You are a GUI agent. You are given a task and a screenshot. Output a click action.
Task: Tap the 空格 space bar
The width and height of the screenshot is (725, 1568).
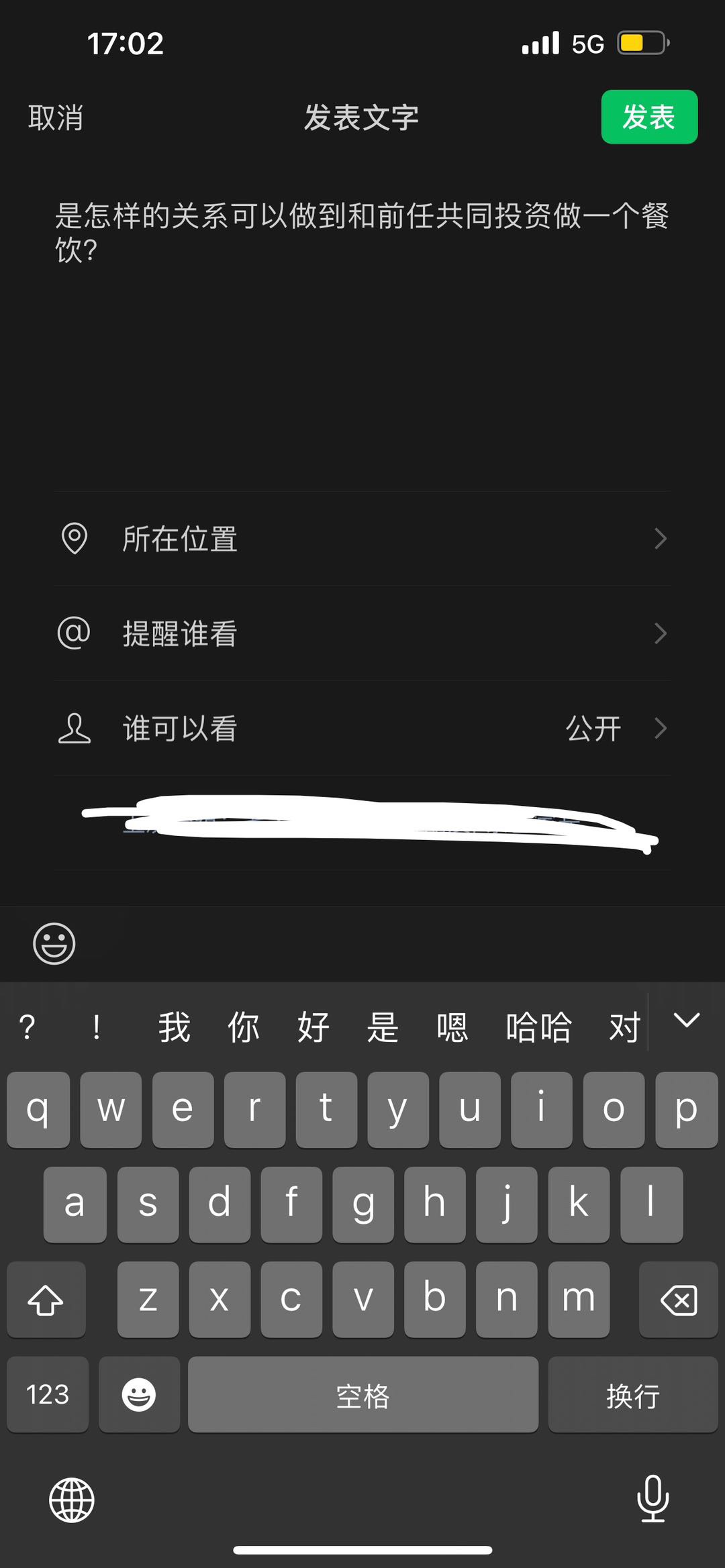pos(362,1395)
